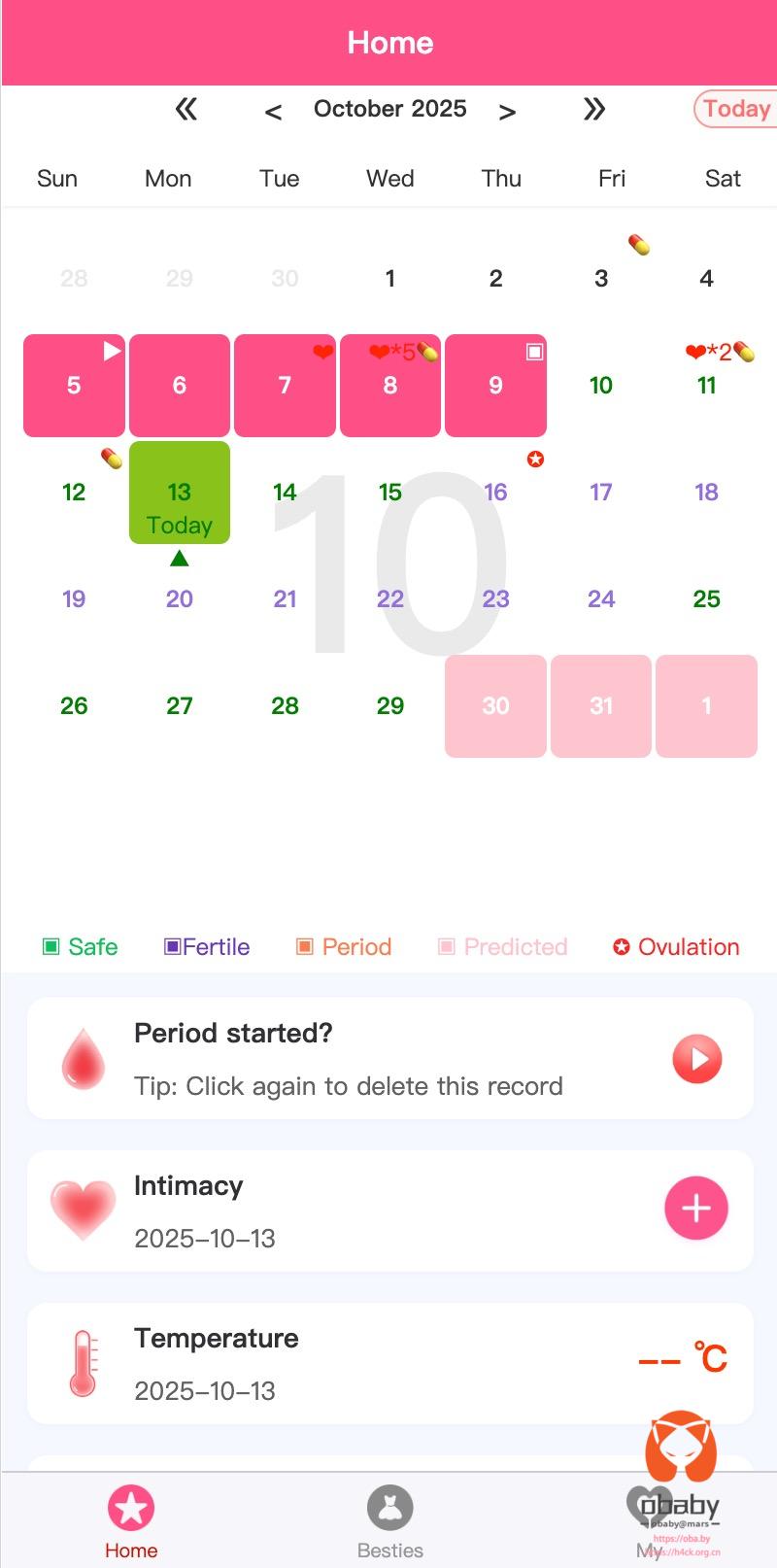
Task: Pick October 30 predicted period day
Action: point(495,706)
